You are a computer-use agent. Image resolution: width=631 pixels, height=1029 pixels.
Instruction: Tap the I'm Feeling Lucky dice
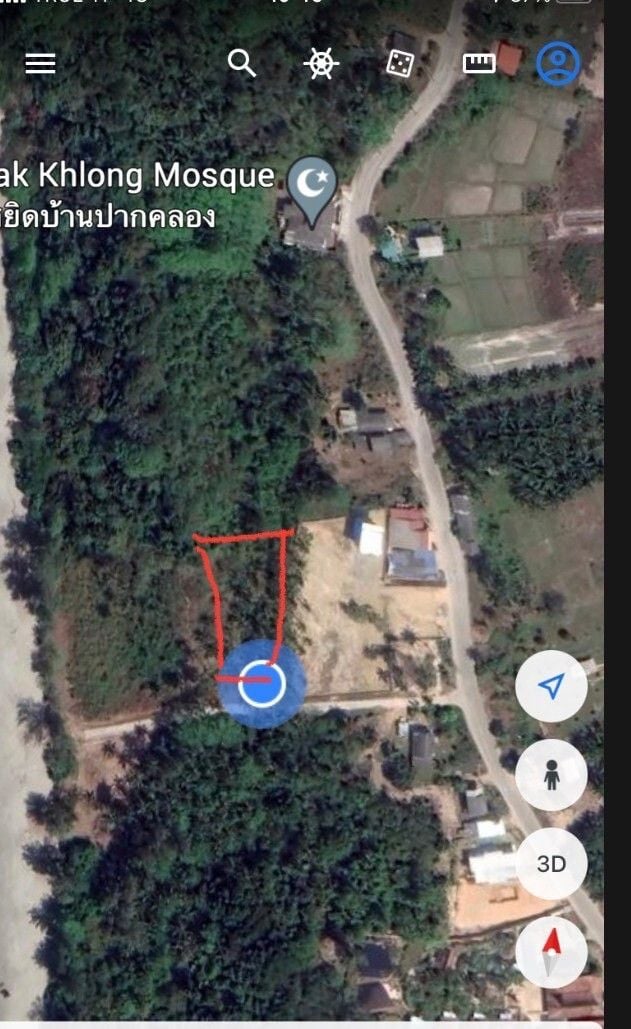coord(400,64)
